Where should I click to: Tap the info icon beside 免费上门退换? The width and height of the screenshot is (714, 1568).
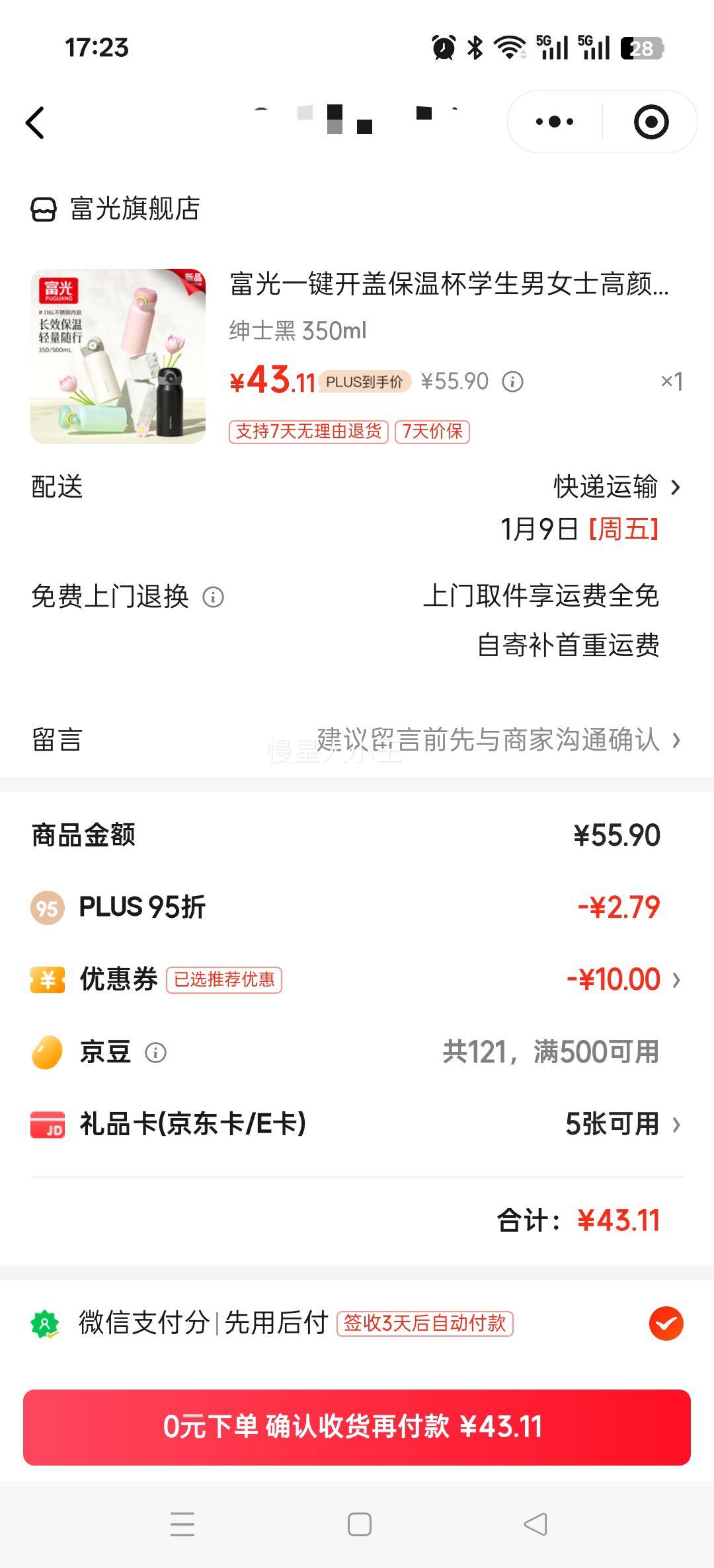tap(213, 597)
